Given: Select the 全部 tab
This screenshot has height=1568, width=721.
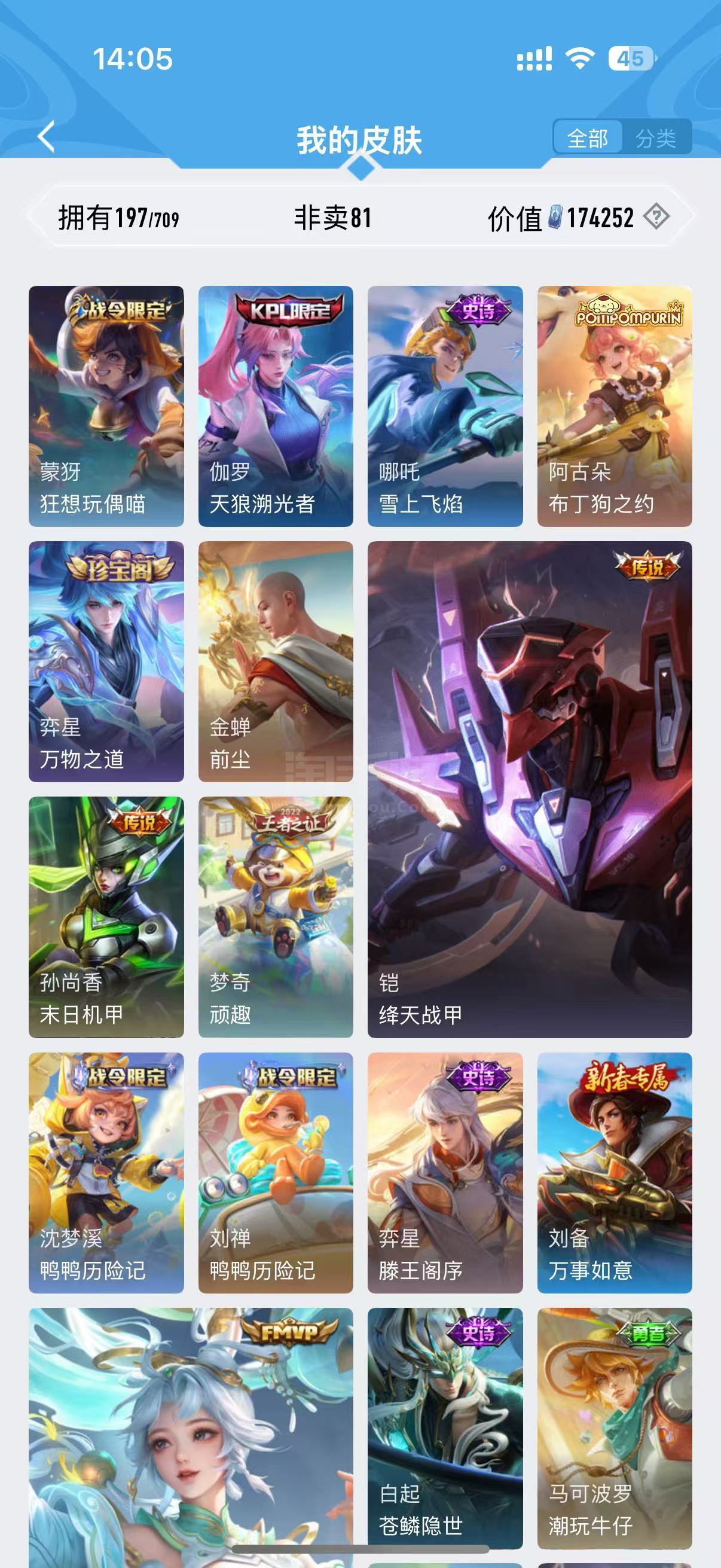Looking at the screenshot, I should [x=588, y=138].
